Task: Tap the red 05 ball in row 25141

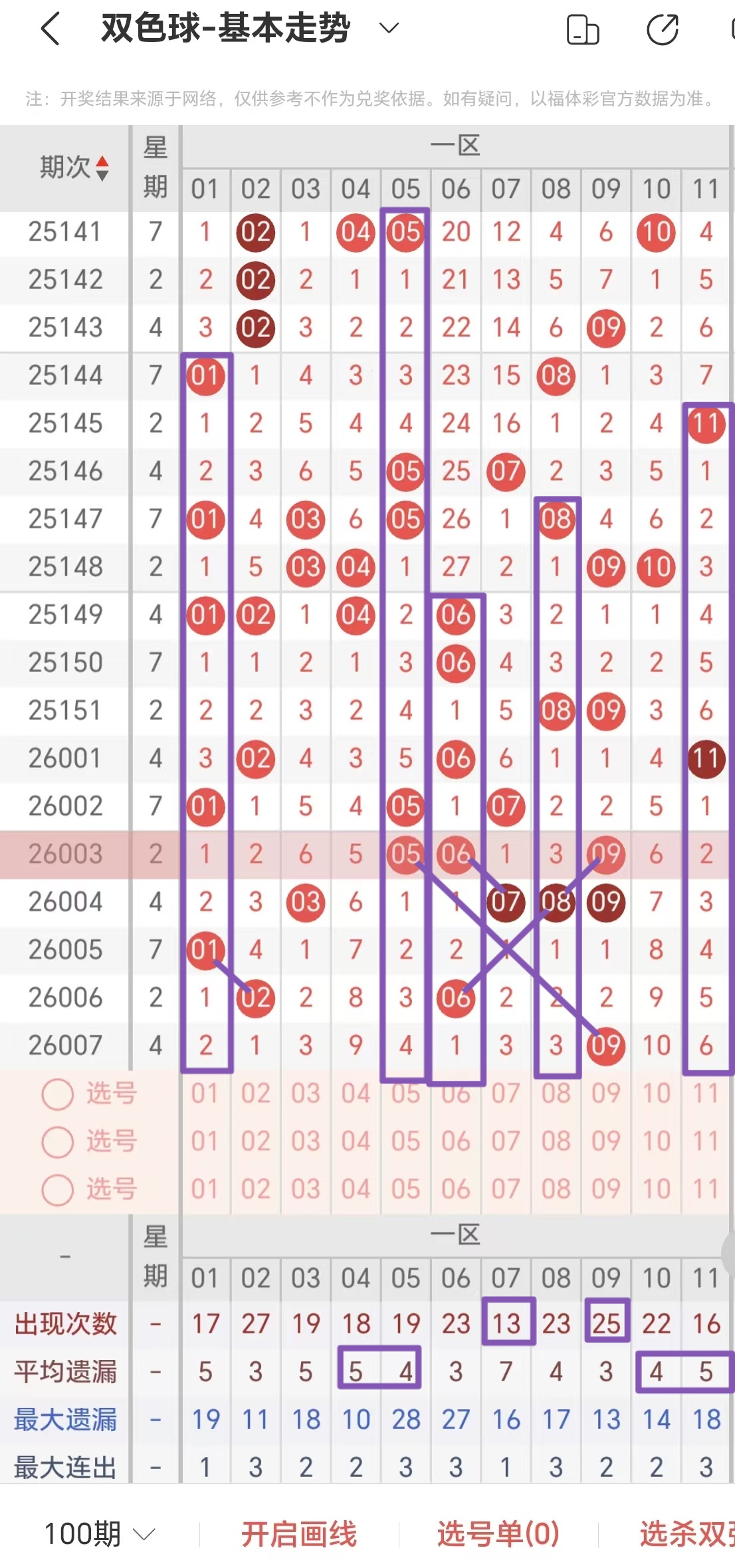Action: tap(405, 232)
